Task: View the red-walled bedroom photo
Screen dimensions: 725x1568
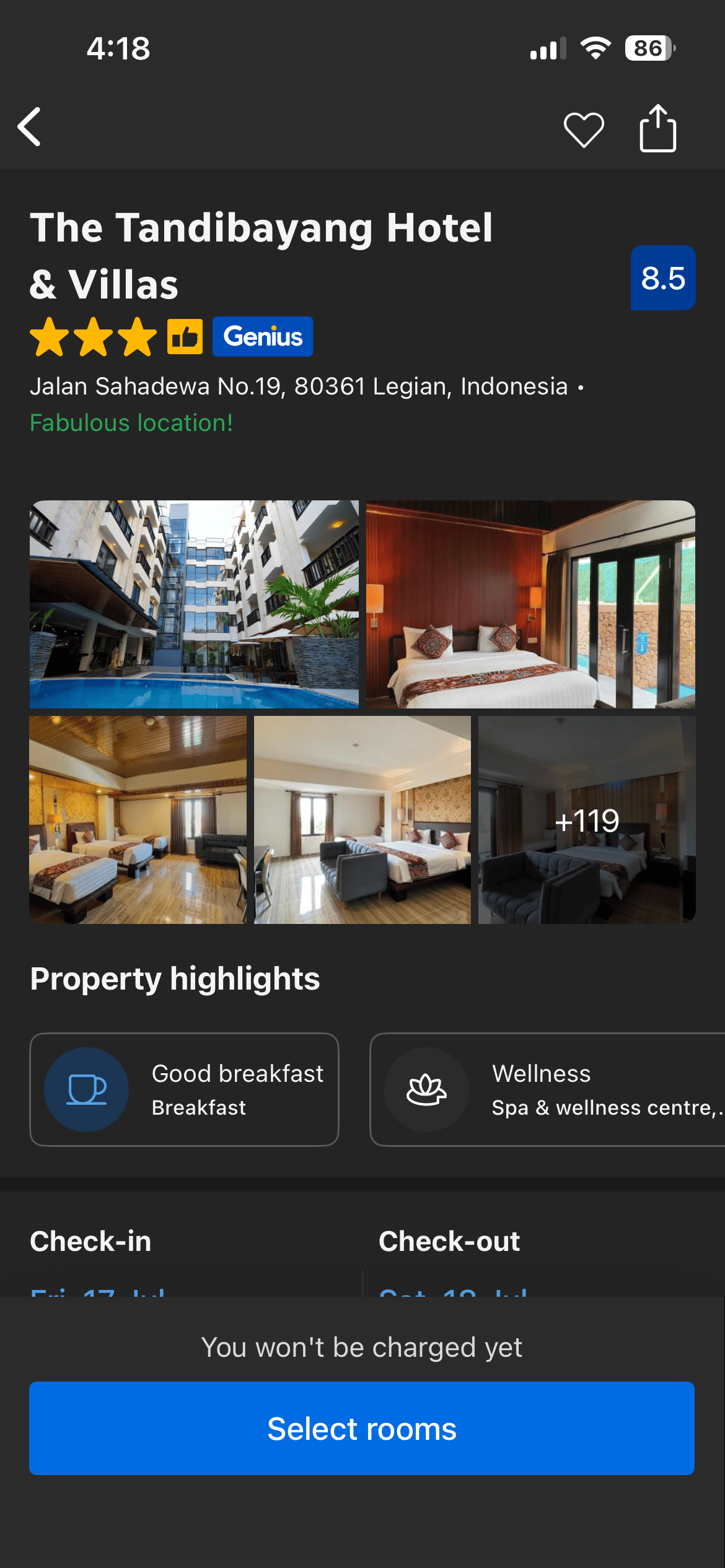Action: click(x=530, y=604)
